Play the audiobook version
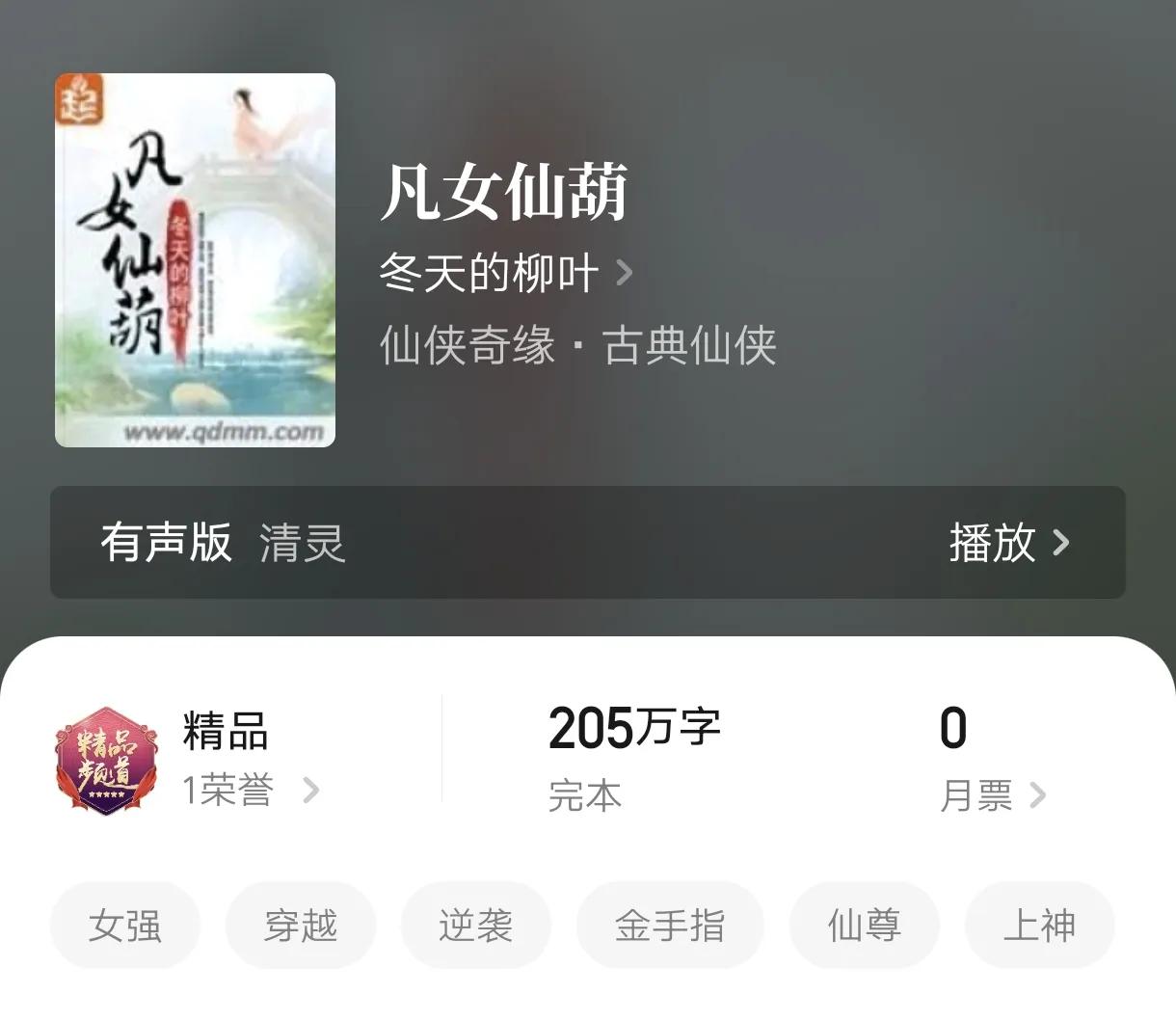The height and width of the screenshot is (1021, 1176). (x=1008, y=543)
